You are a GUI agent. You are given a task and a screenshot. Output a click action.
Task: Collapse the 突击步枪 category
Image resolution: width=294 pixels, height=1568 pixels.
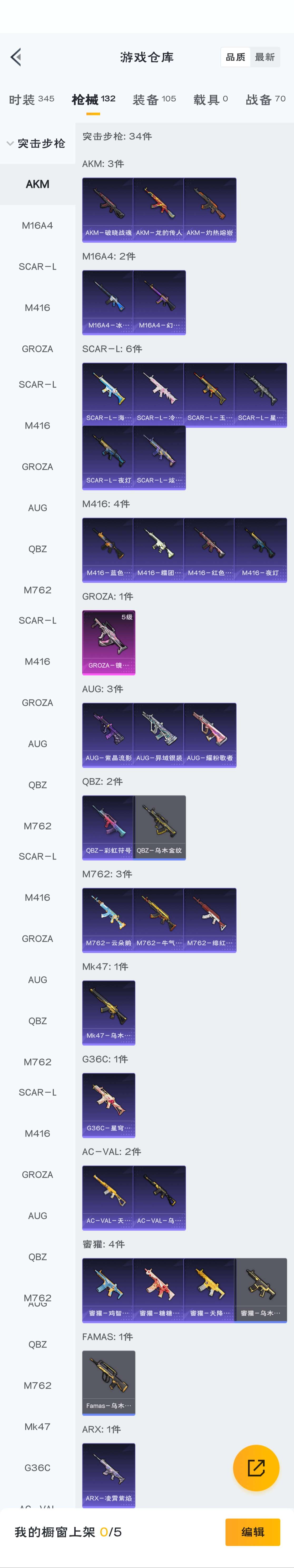(37, 144)
